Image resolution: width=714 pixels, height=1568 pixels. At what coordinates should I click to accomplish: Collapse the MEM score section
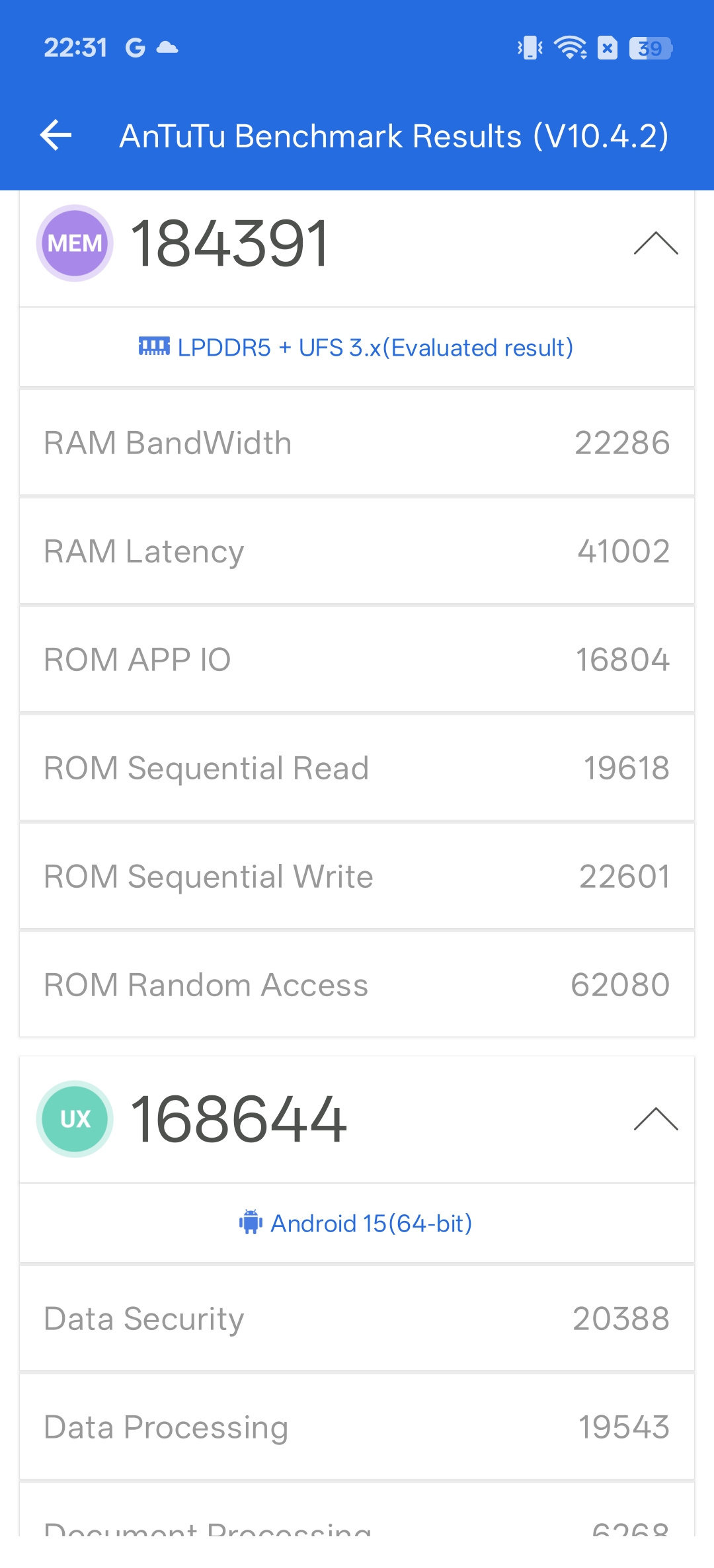[655, 243]
